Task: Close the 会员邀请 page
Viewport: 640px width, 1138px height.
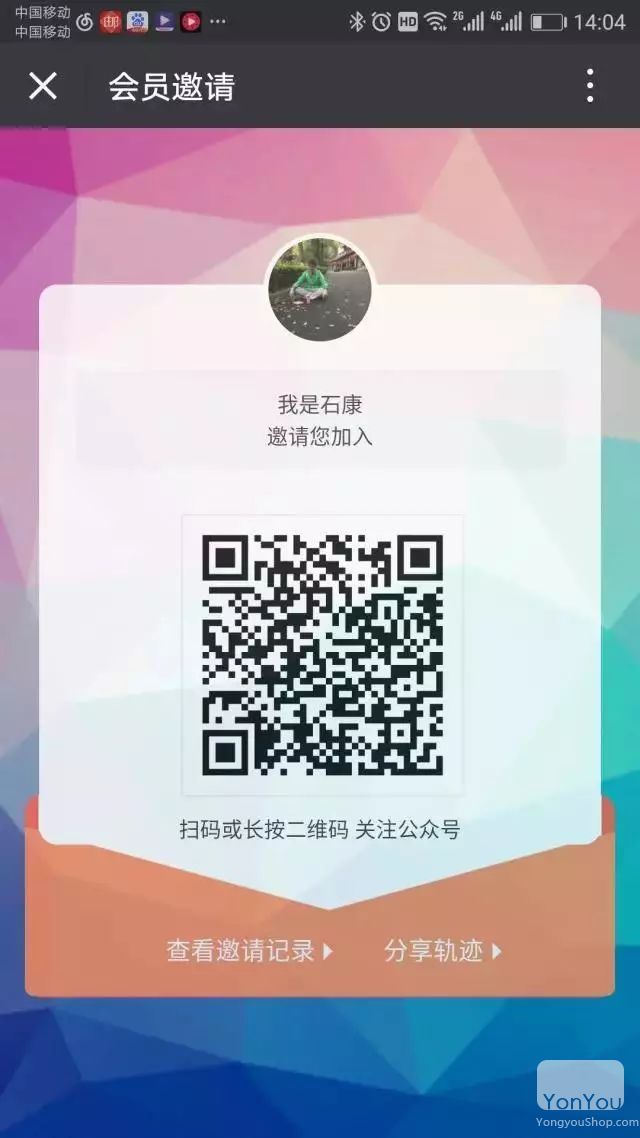Action: [43, 87]
